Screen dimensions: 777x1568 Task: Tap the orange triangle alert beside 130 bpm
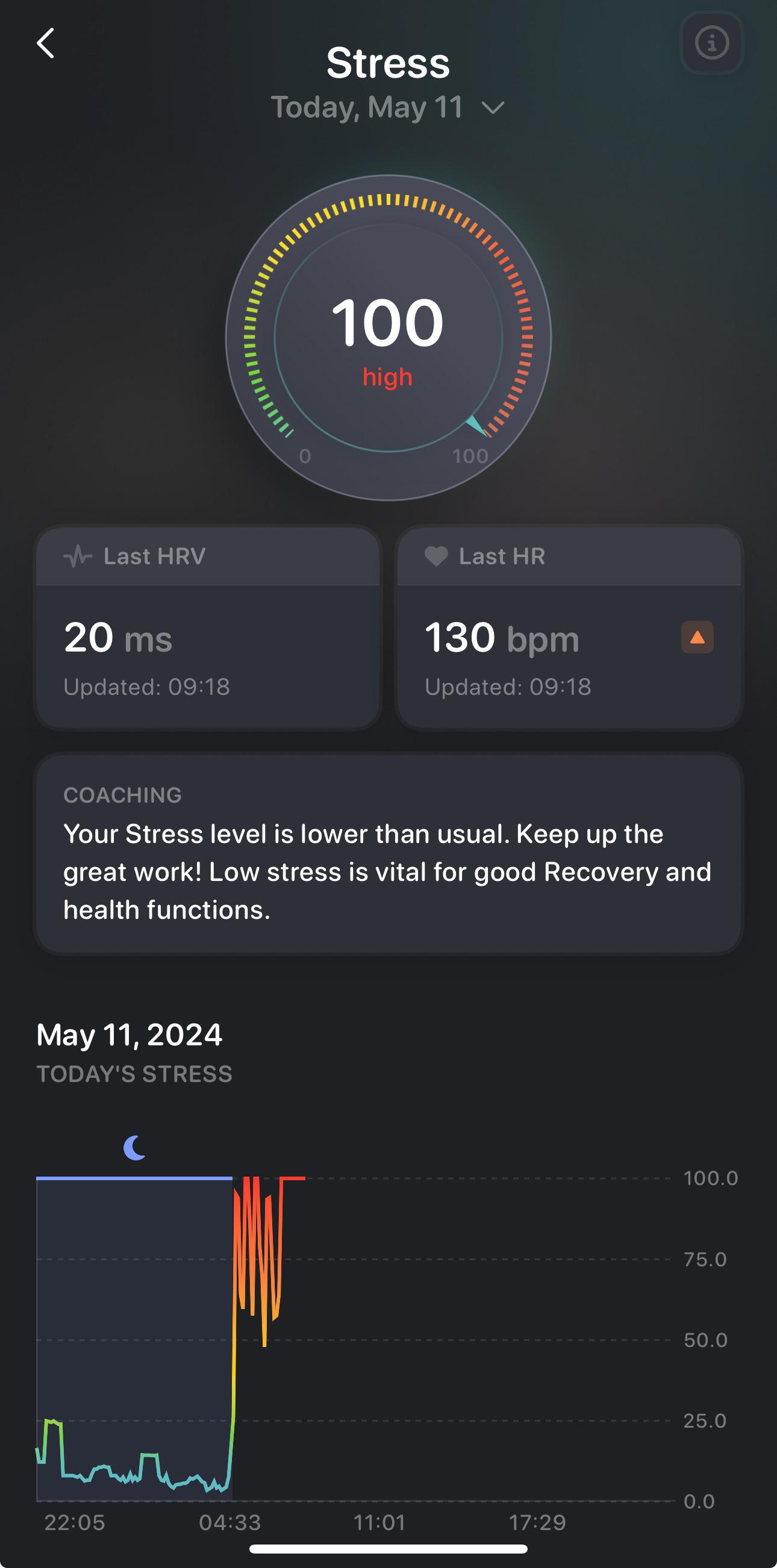[697, 638]
